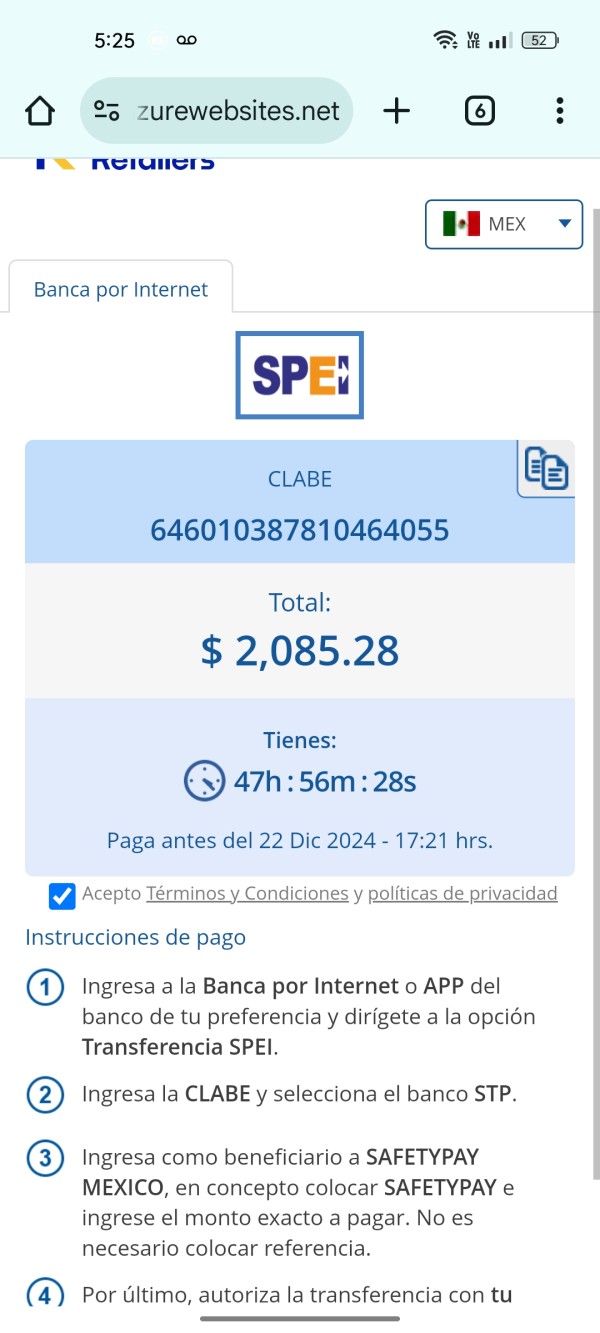Open the políticas de privacidad link

462,894
